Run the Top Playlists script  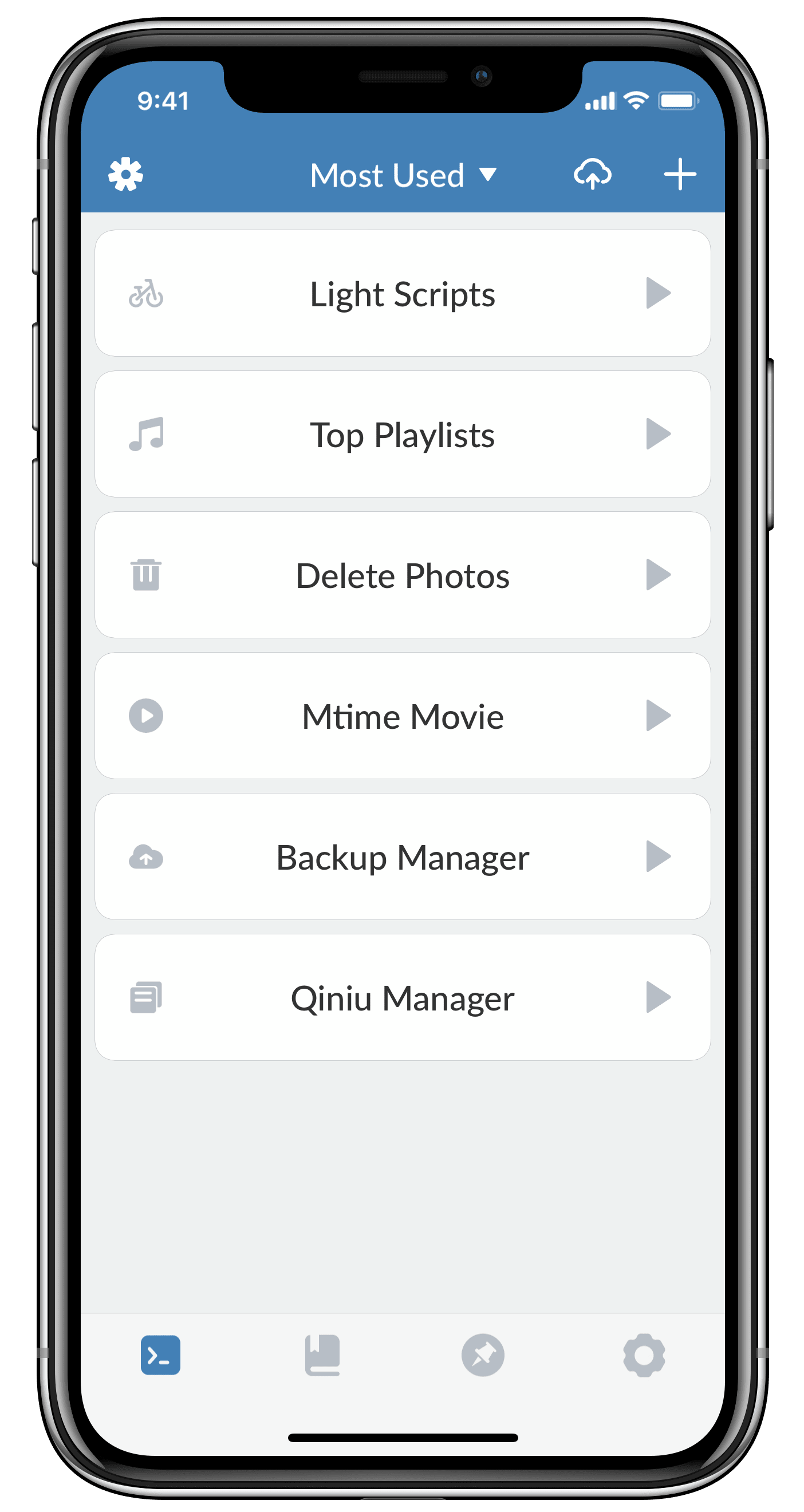(658, 434)
